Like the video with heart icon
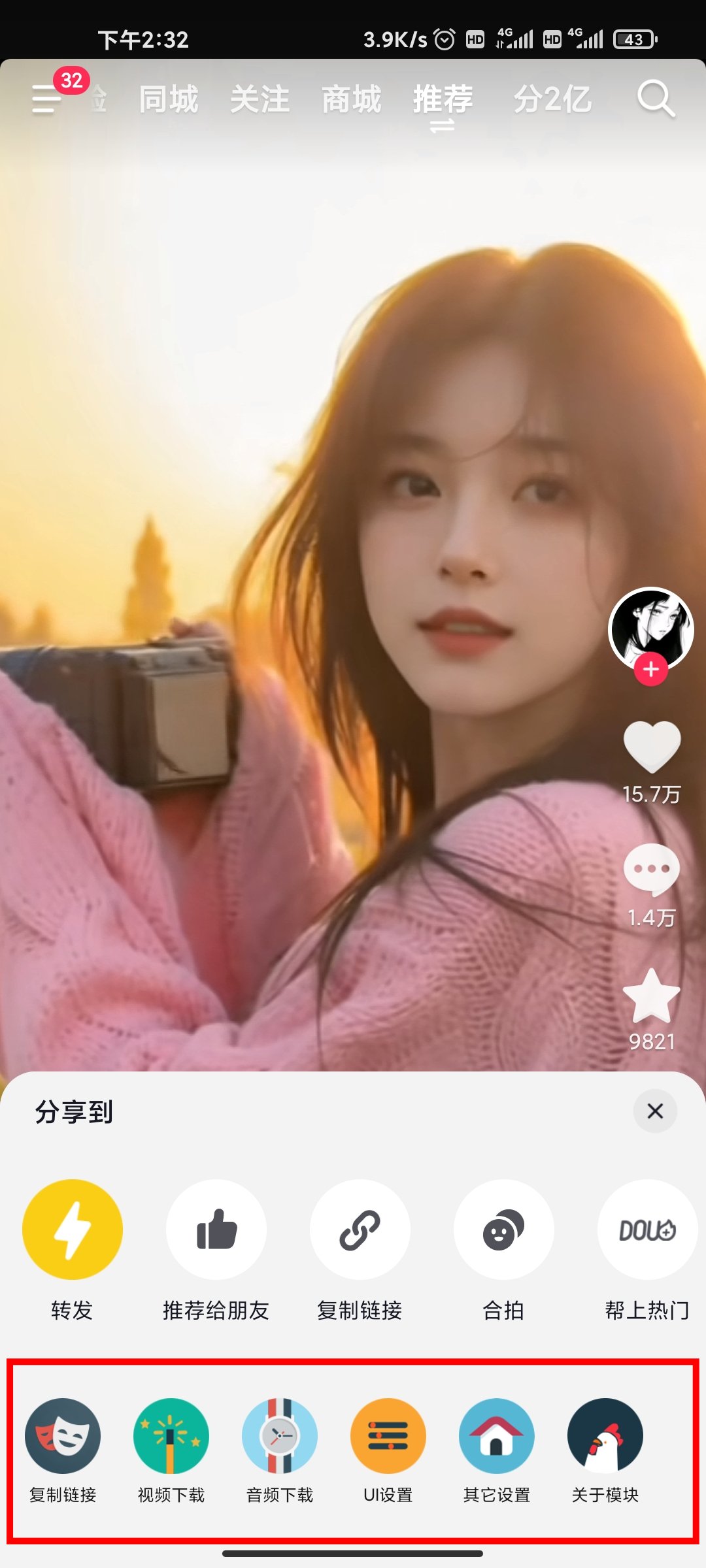The height and width of the screenshot is (1568, 706). [652, 746]
